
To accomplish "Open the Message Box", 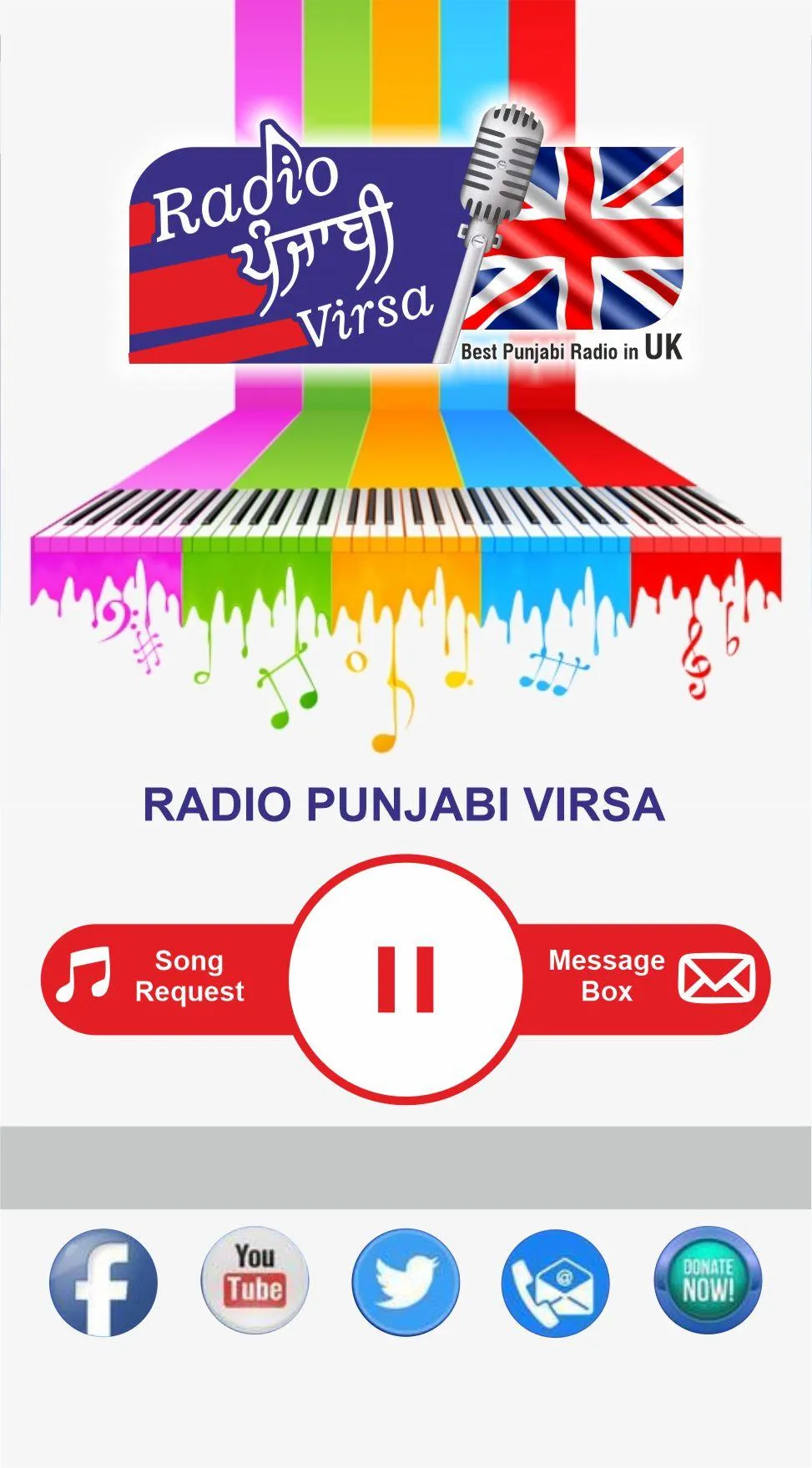I will pyautogui.click(x=644, y=977).
